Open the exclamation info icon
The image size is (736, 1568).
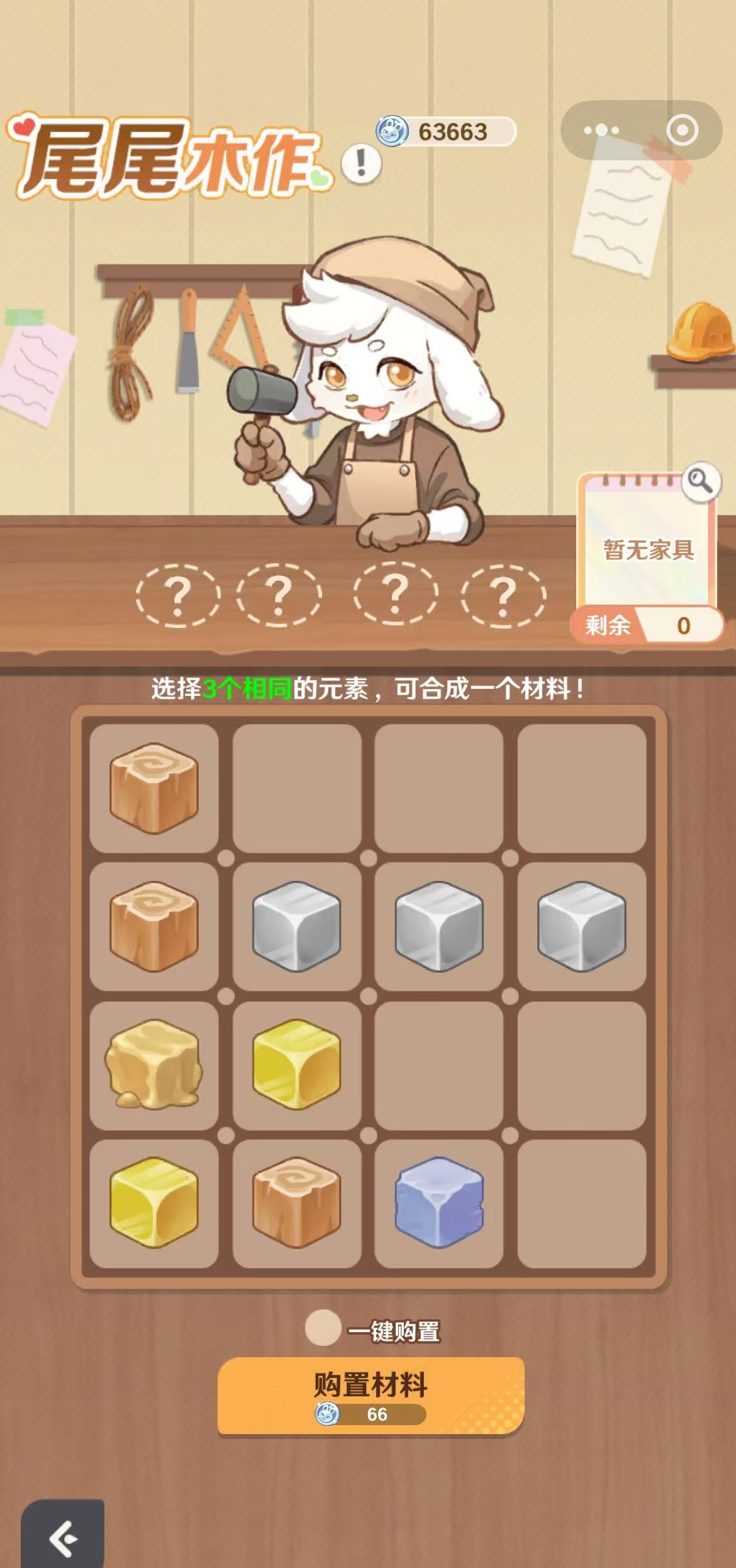pyautogui.click(x=361, y=164)
